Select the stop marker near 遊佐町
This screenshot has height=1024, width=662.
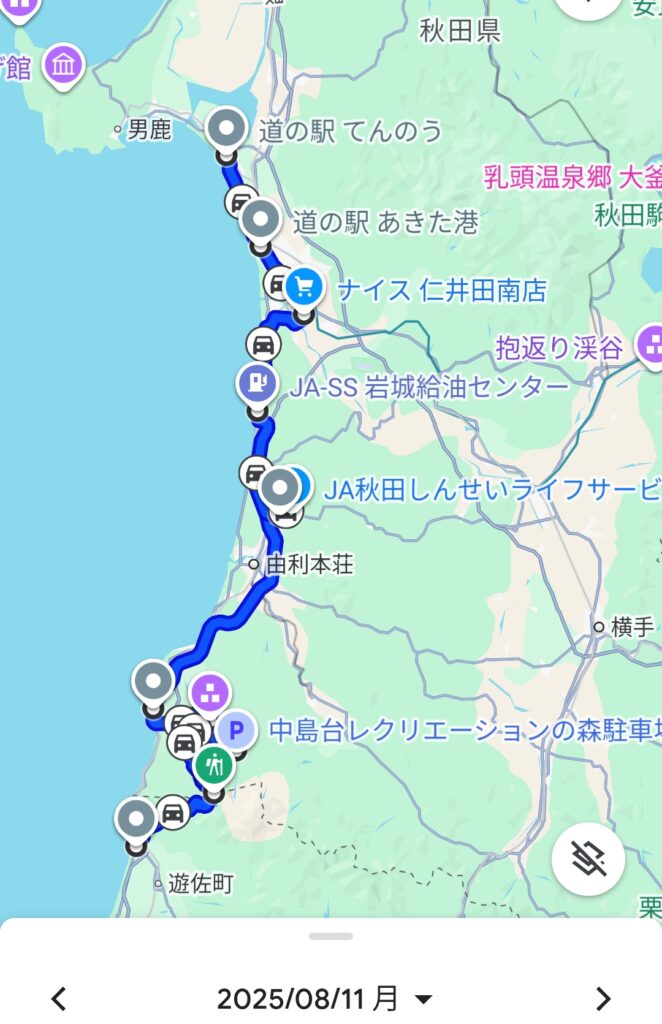pos(136,819)
